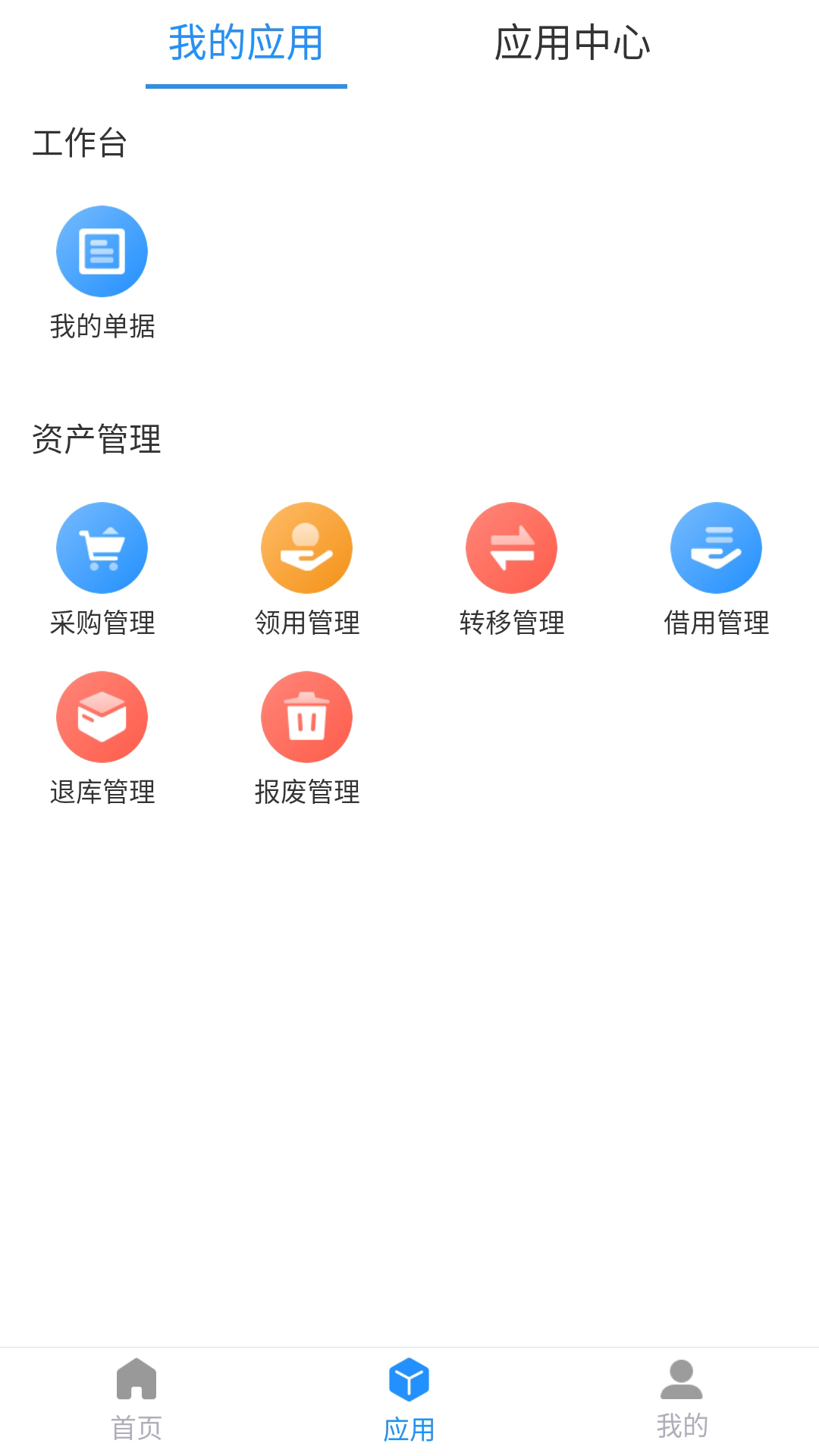The image size is (819, 1456).
Task: Switch to the 我的应用 tab
Action: 246,44
